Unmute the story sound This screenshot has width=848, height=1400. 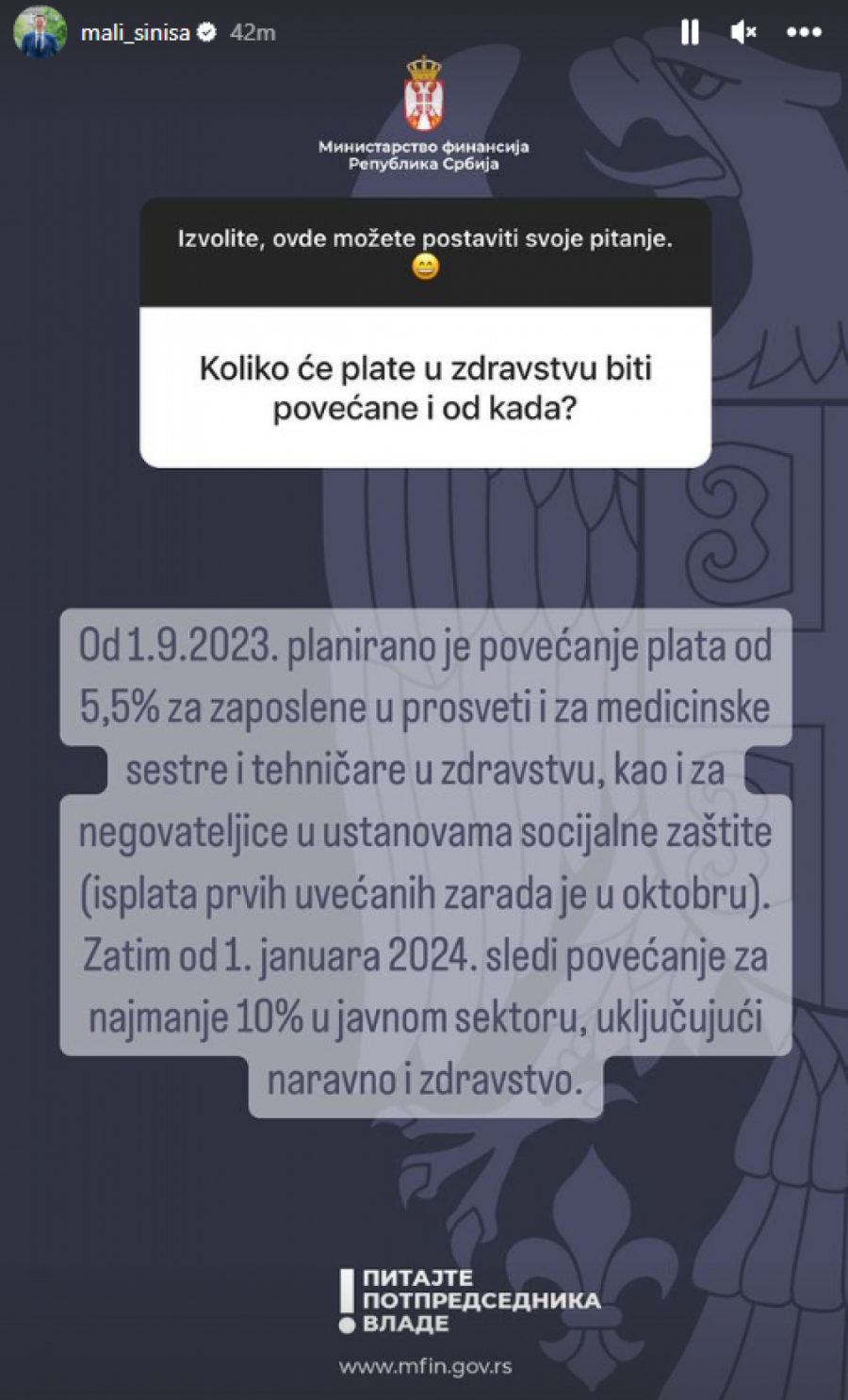[x=743, y=33]
